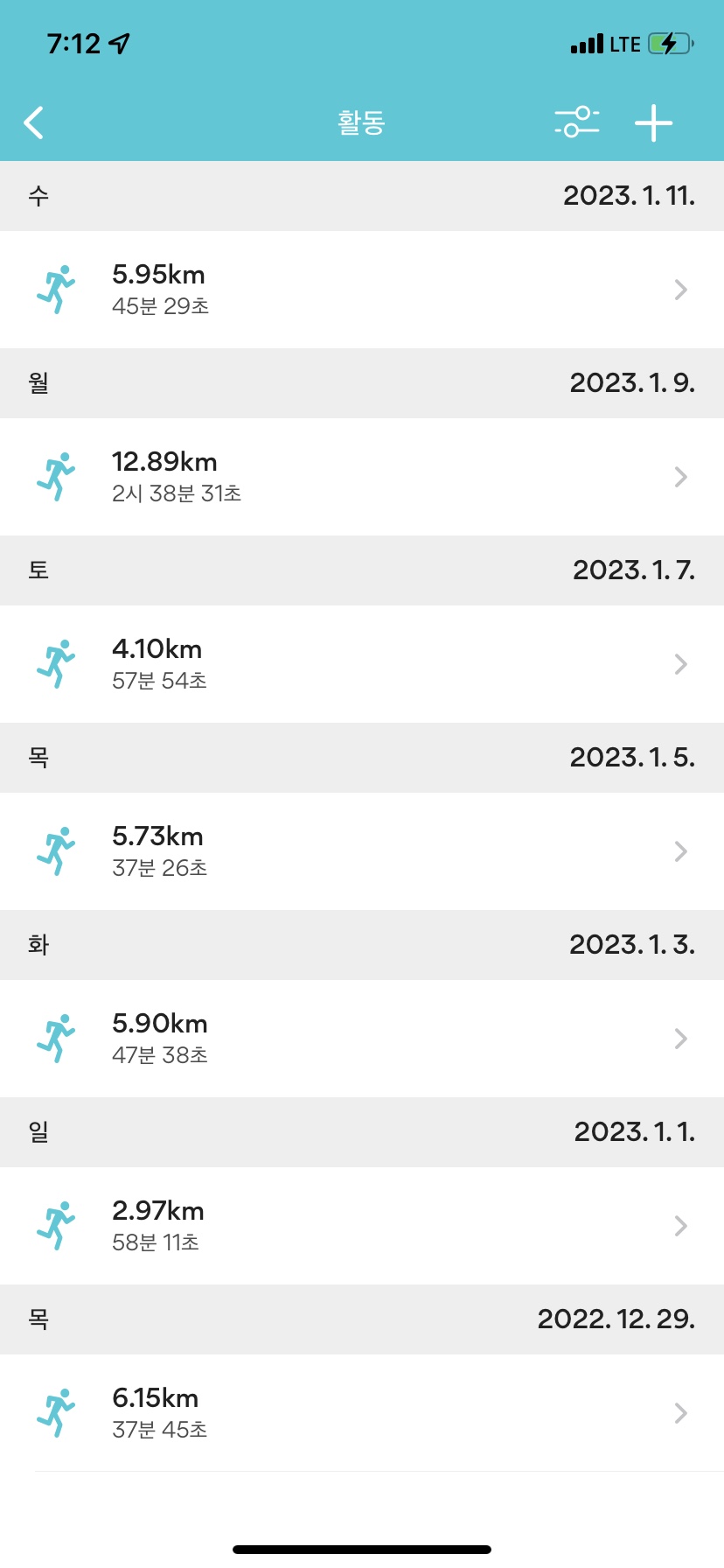Go back using the top-left arrow
This screenshot has width=724, height=1568.
click(34, 122)
